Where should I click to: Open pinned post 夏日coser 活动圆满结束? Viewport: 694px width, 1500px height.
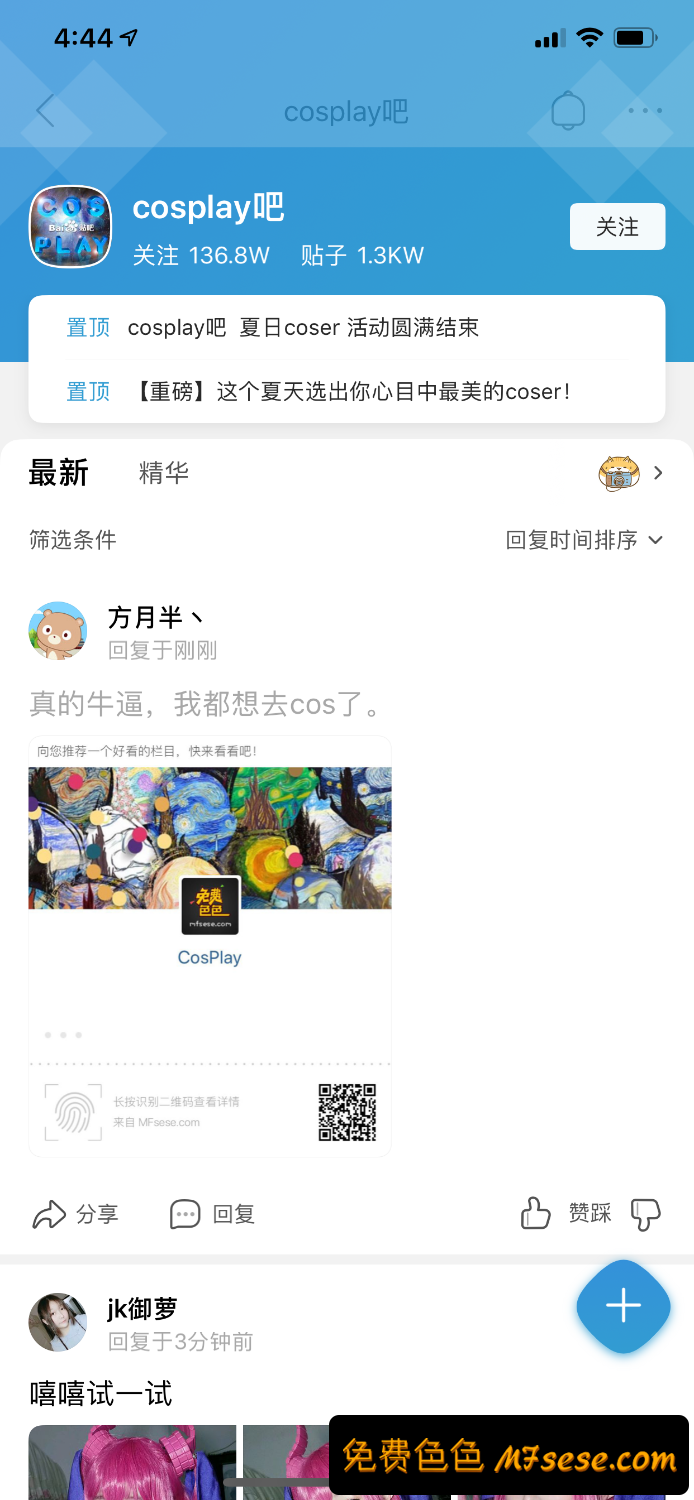pyautogui.click(x=303, y=328)
